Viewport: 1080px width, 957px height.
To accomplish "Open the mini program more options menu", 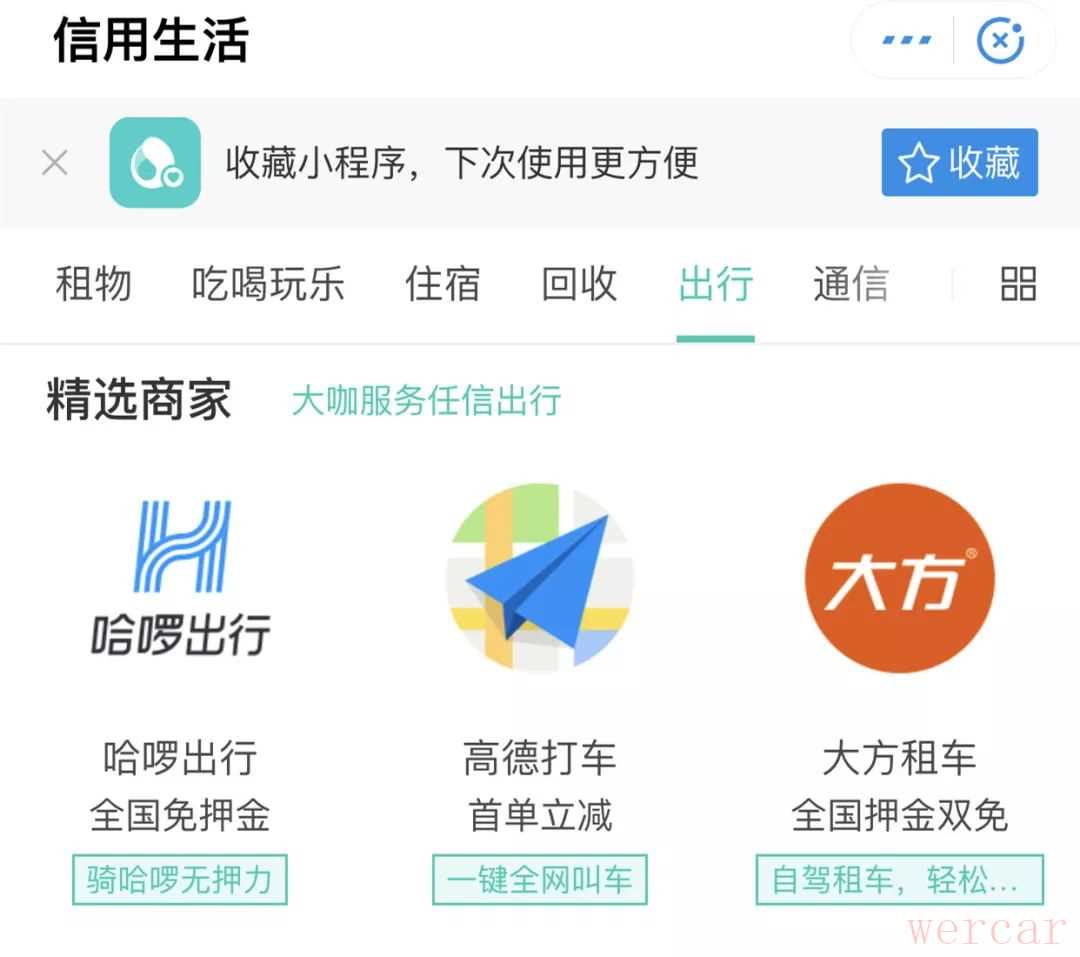I will click(x=906, y=41).
